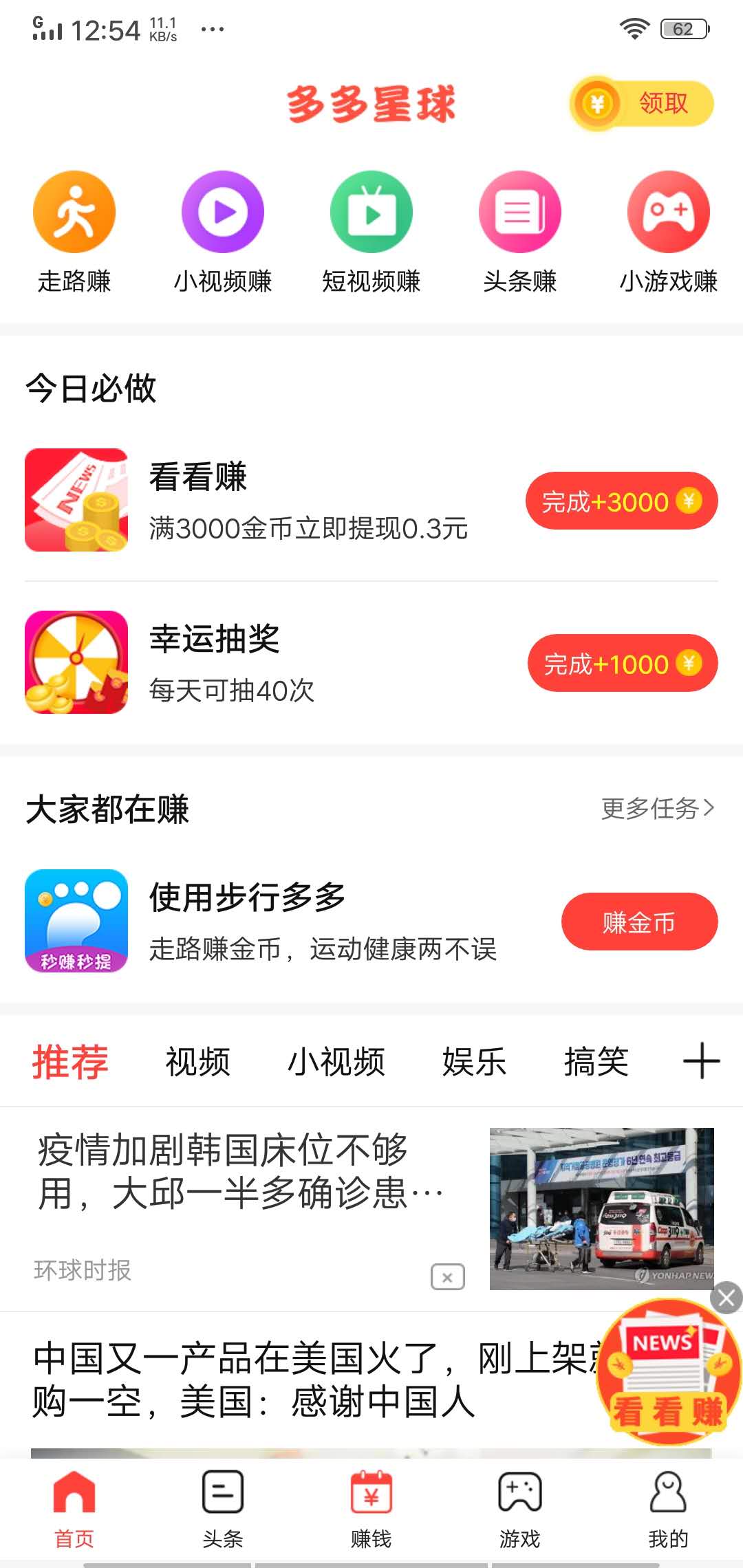Open the 步行多多 footprint app icon
The height and width of the screenshot is (1568, 743).
point(76,922)
